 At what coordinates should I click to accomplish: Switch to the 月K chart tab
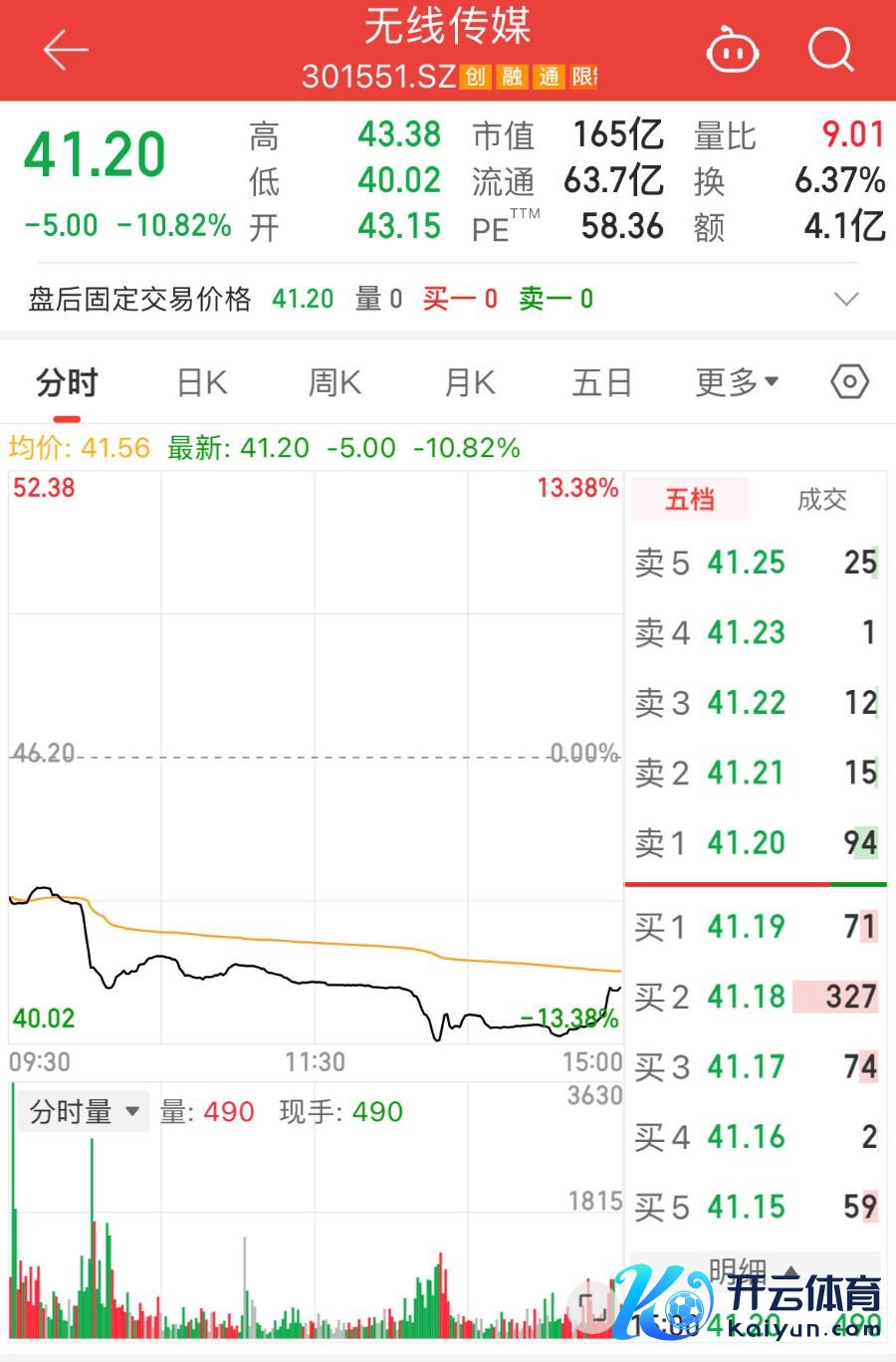(469, 382)
